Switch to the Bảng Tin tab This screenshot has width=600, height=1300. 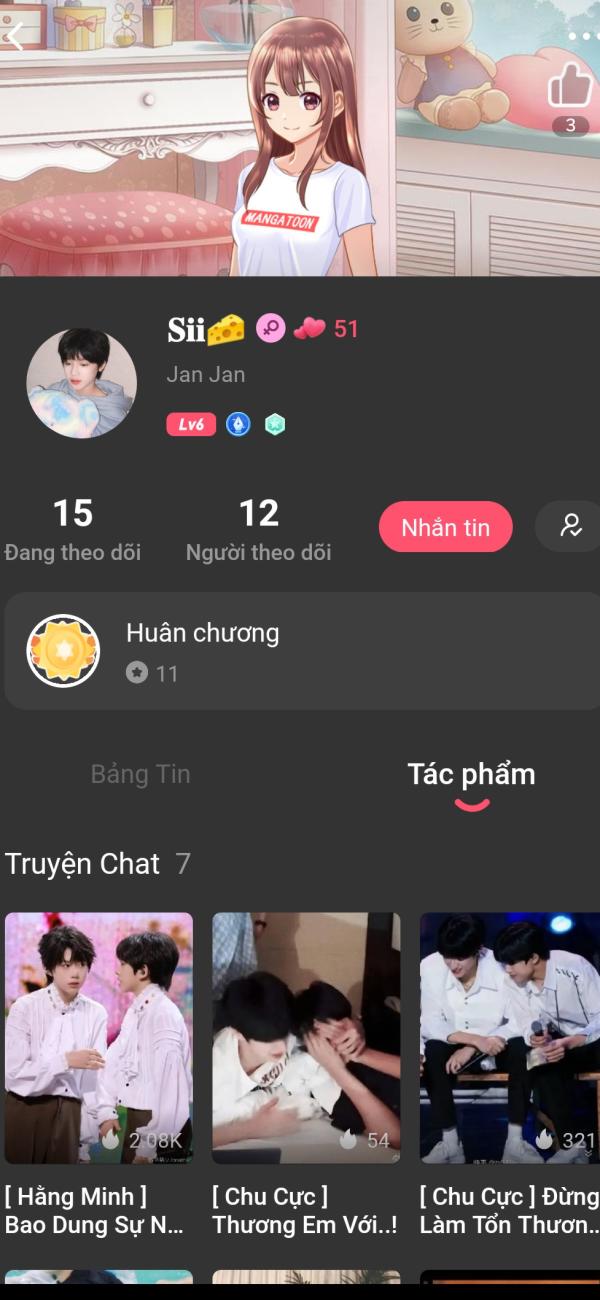140,774
